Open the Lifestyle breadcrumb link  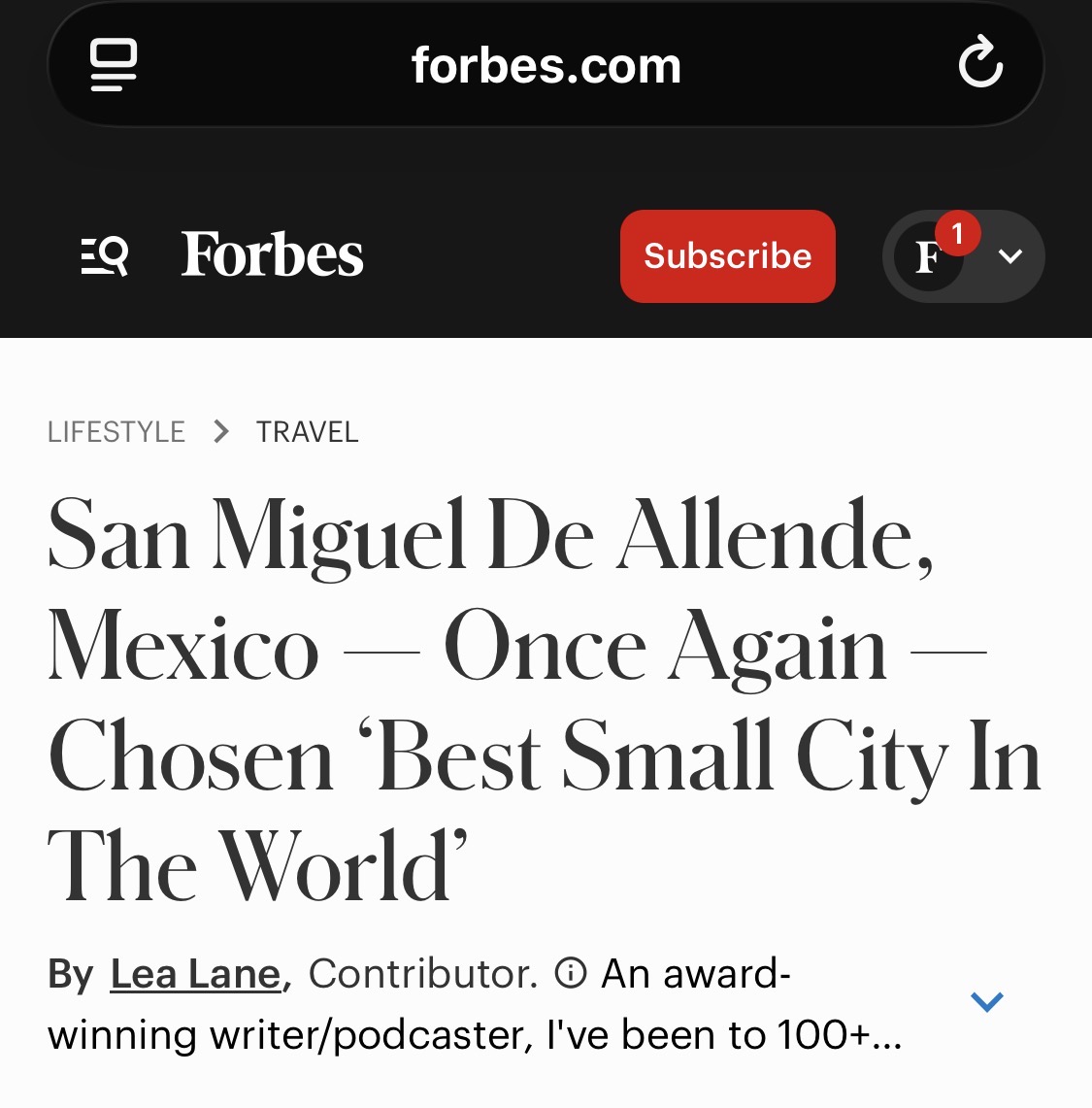(116, 432)
